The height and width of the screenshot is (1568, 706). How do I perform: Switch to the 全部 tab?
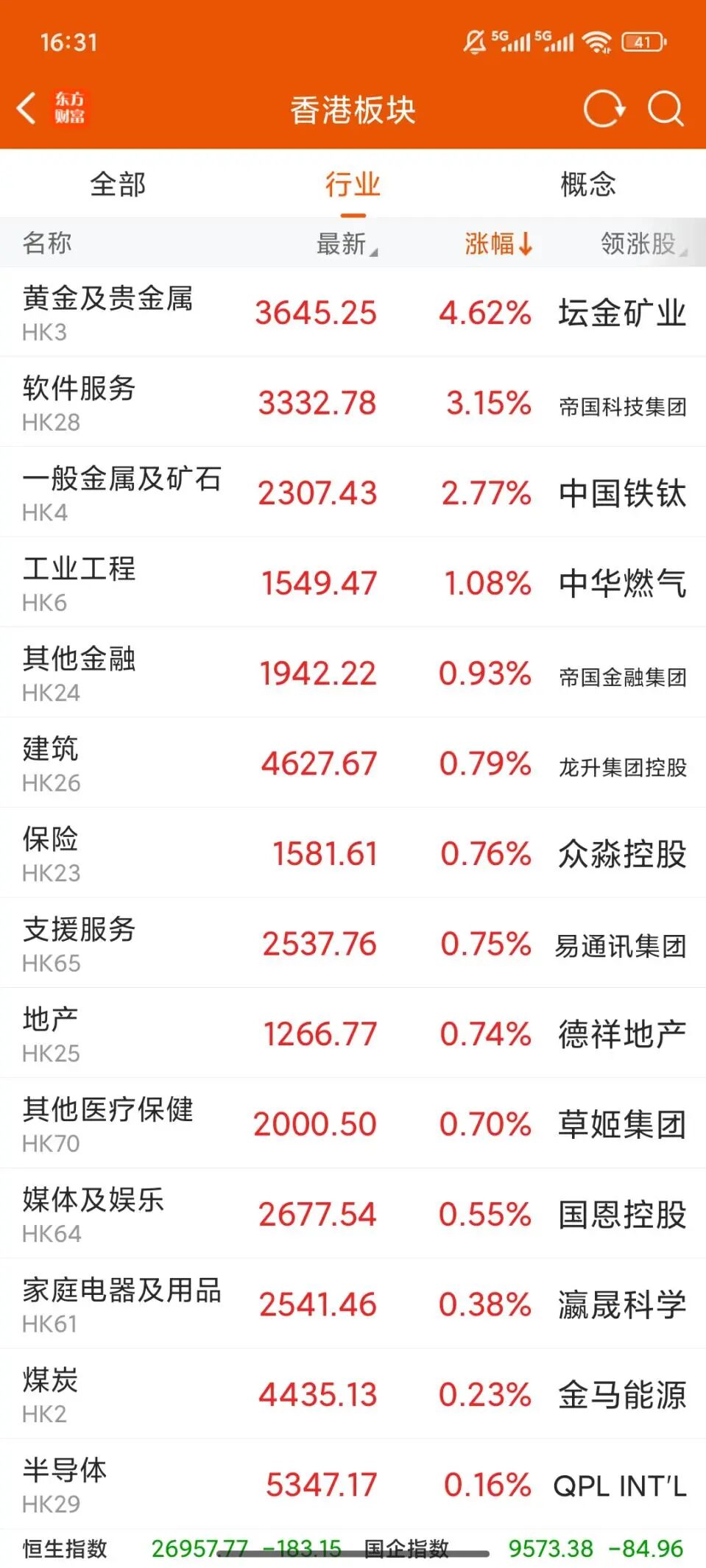(118, 184)
